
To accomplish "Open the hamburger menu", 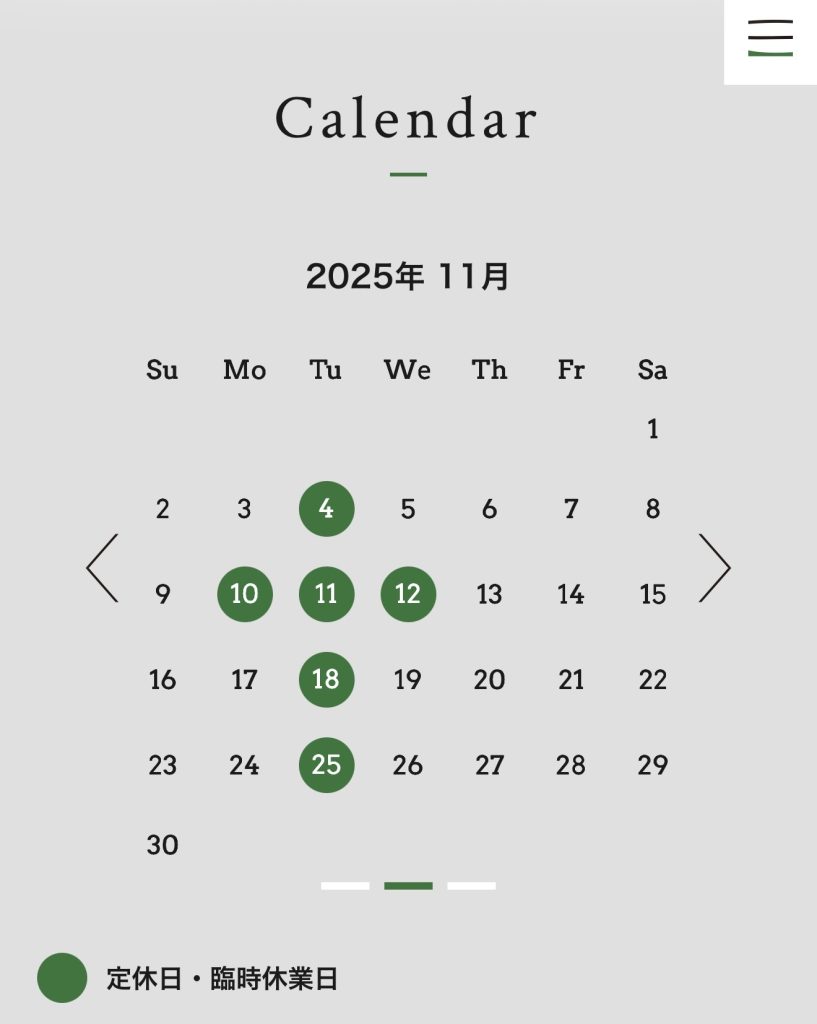I will [770, 39].
